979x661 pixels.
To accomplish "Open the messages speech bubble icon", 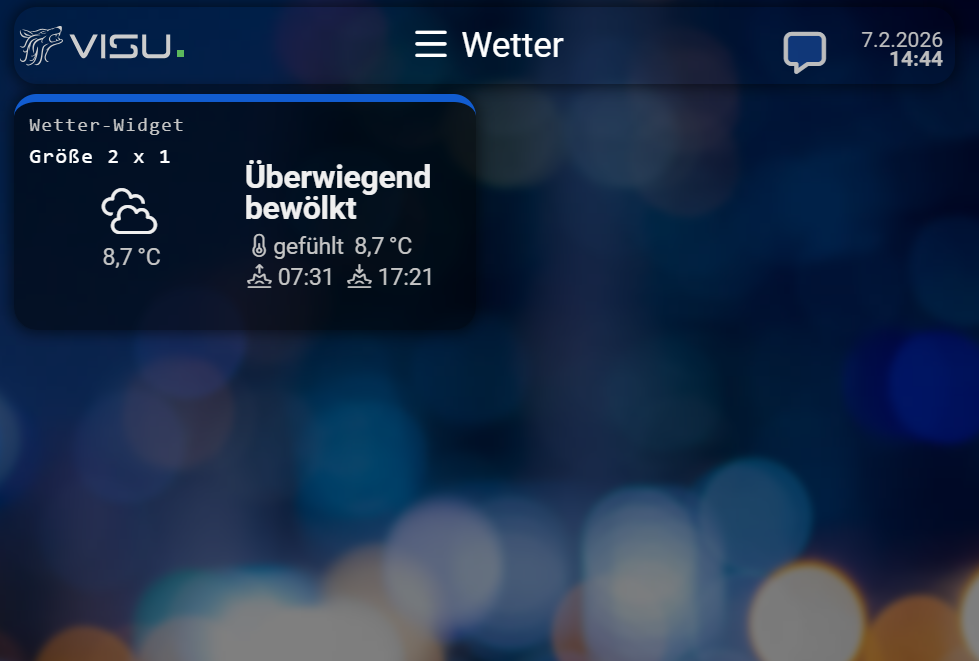I will [804, 52].
